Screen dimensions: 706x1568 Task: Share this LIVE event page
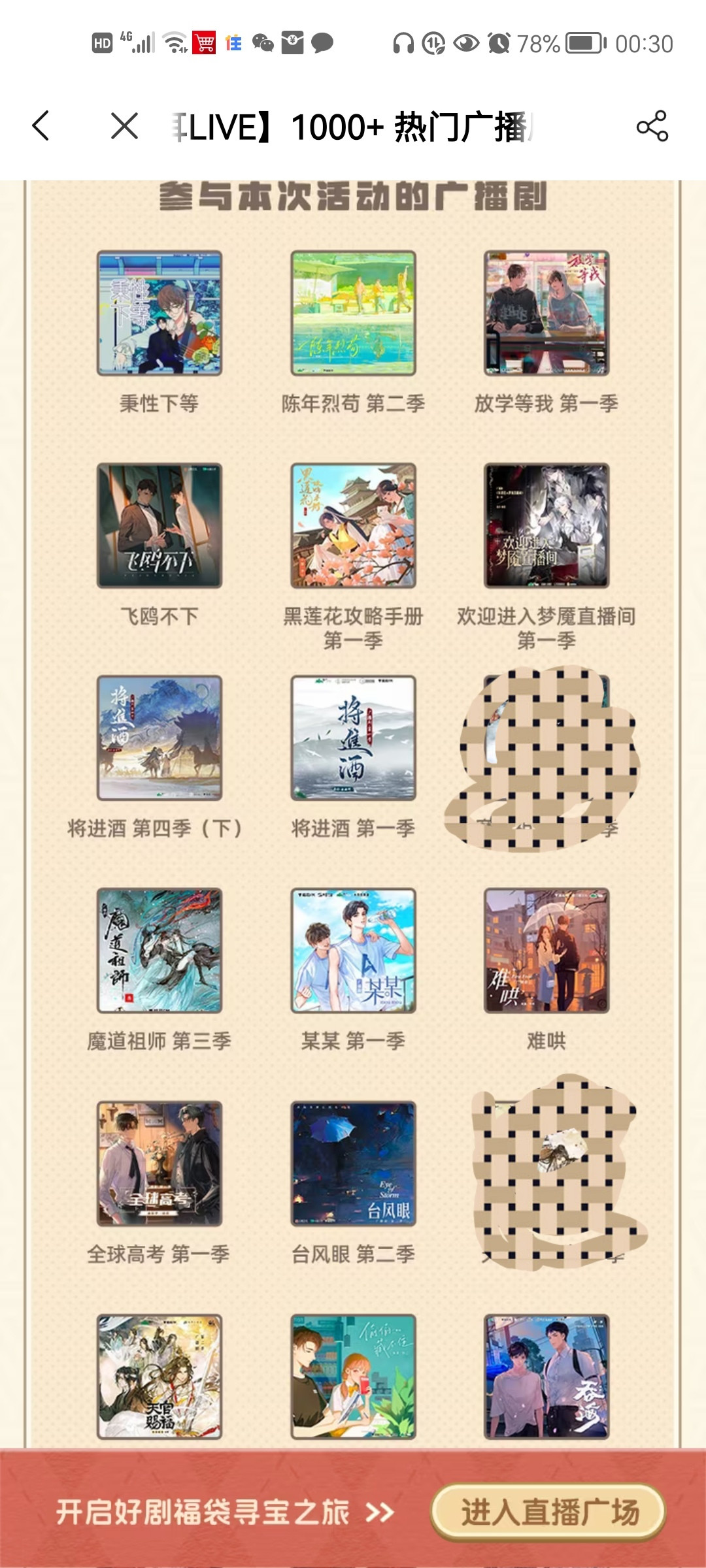652,125
